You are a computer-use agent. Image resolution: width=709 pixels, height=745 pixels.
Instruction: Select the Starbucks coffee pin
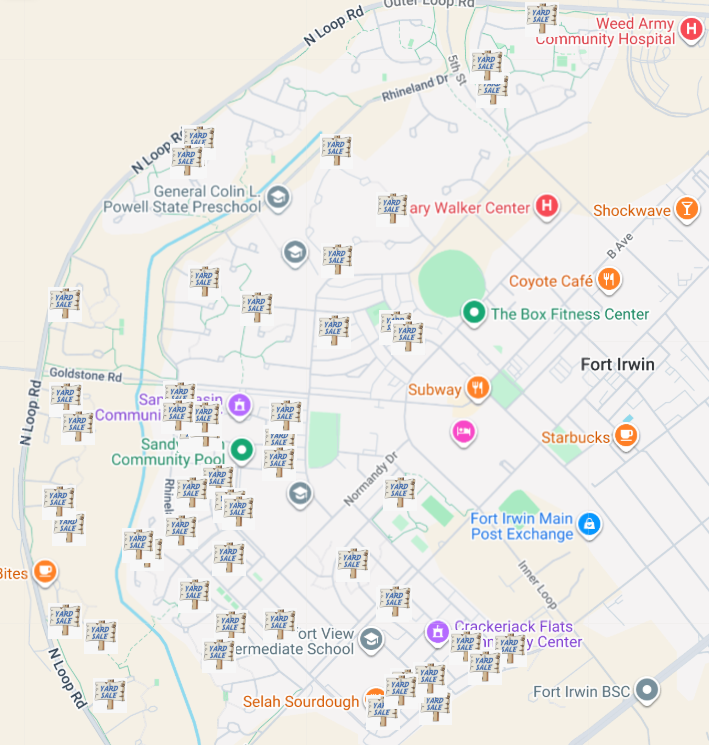click(x=626, y=435)
